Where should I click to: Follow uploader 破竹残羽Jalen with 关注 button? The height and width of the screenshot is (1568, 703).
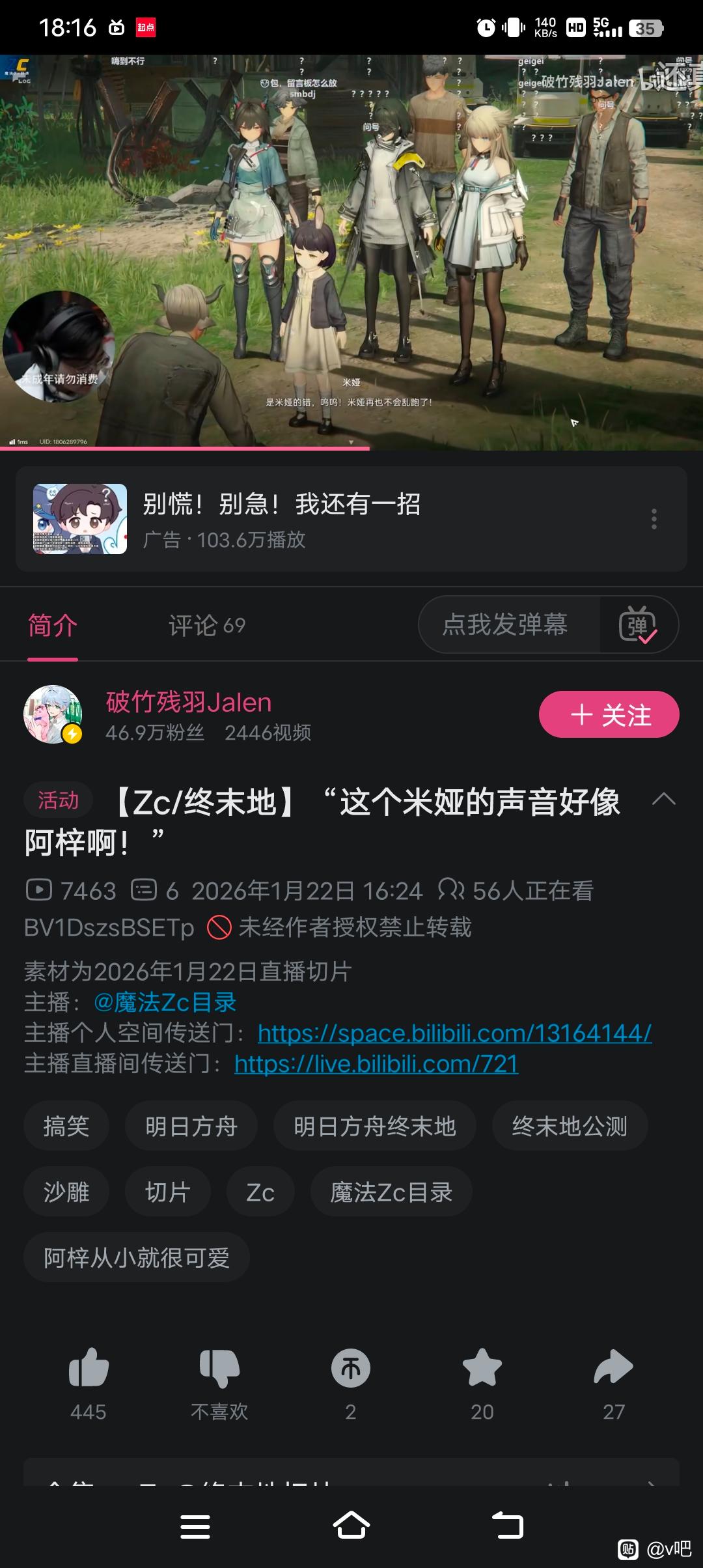click(x=609, y=715)
